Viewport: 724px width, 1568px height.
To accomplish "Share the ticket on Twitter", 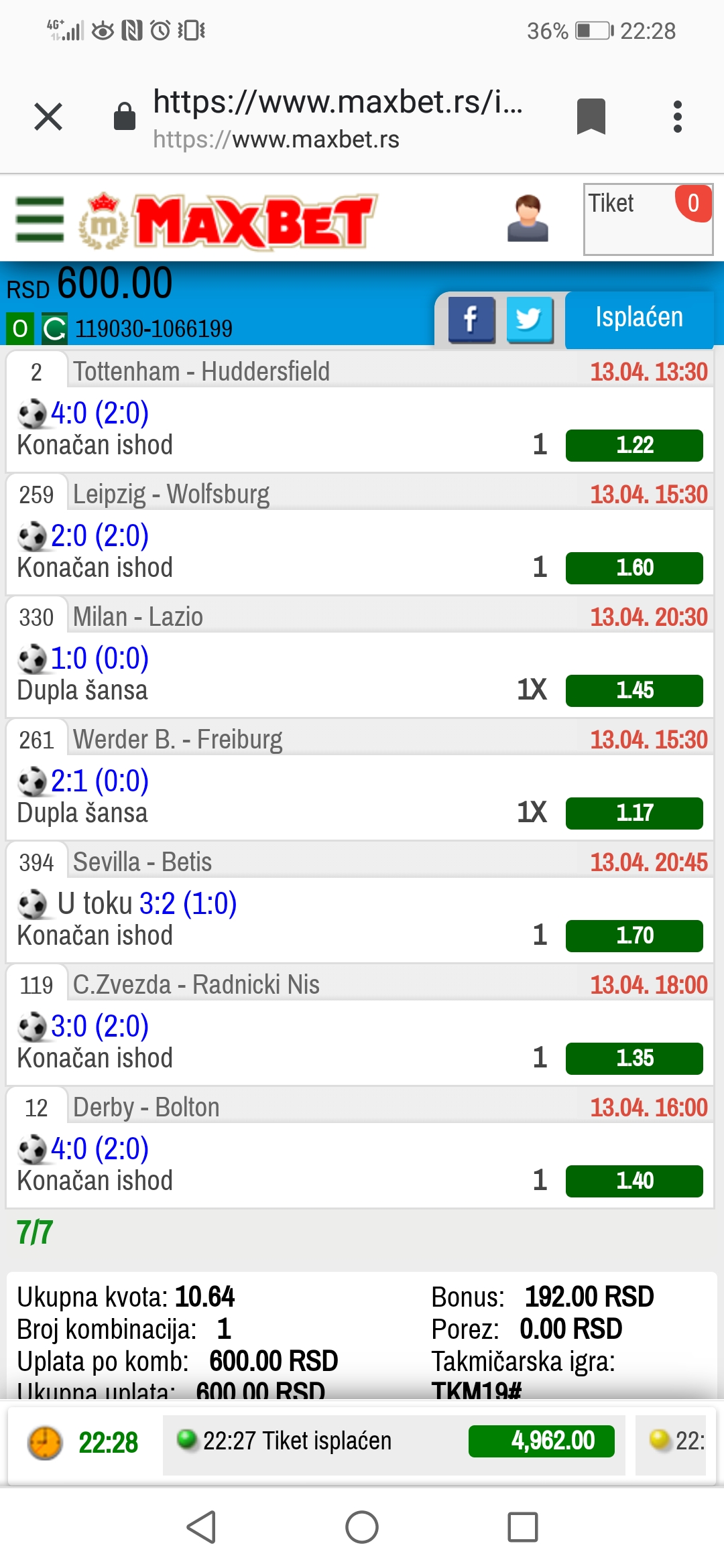I will (530, 320).
